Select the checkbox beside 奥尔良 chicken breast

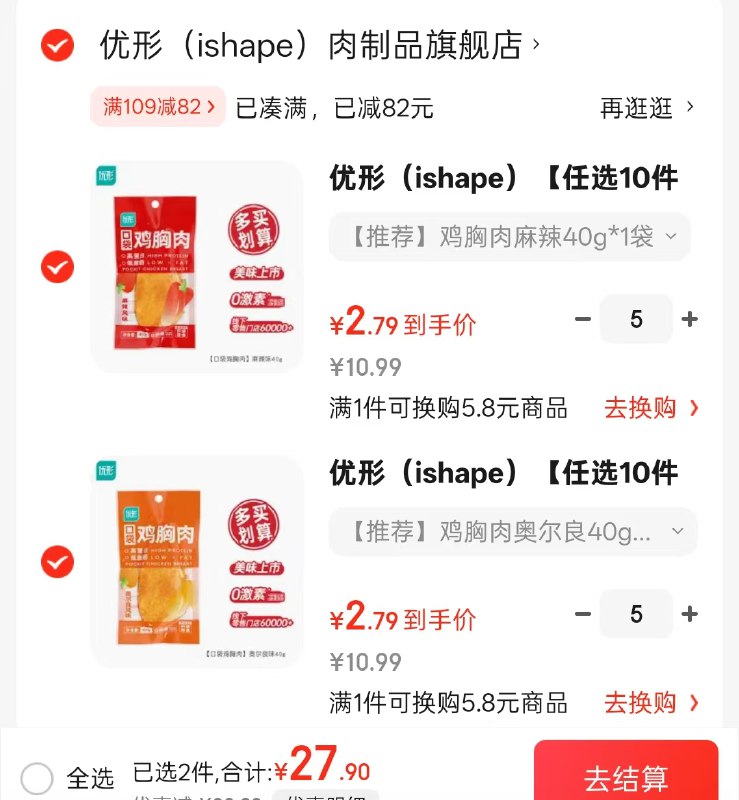coord(57,563)
